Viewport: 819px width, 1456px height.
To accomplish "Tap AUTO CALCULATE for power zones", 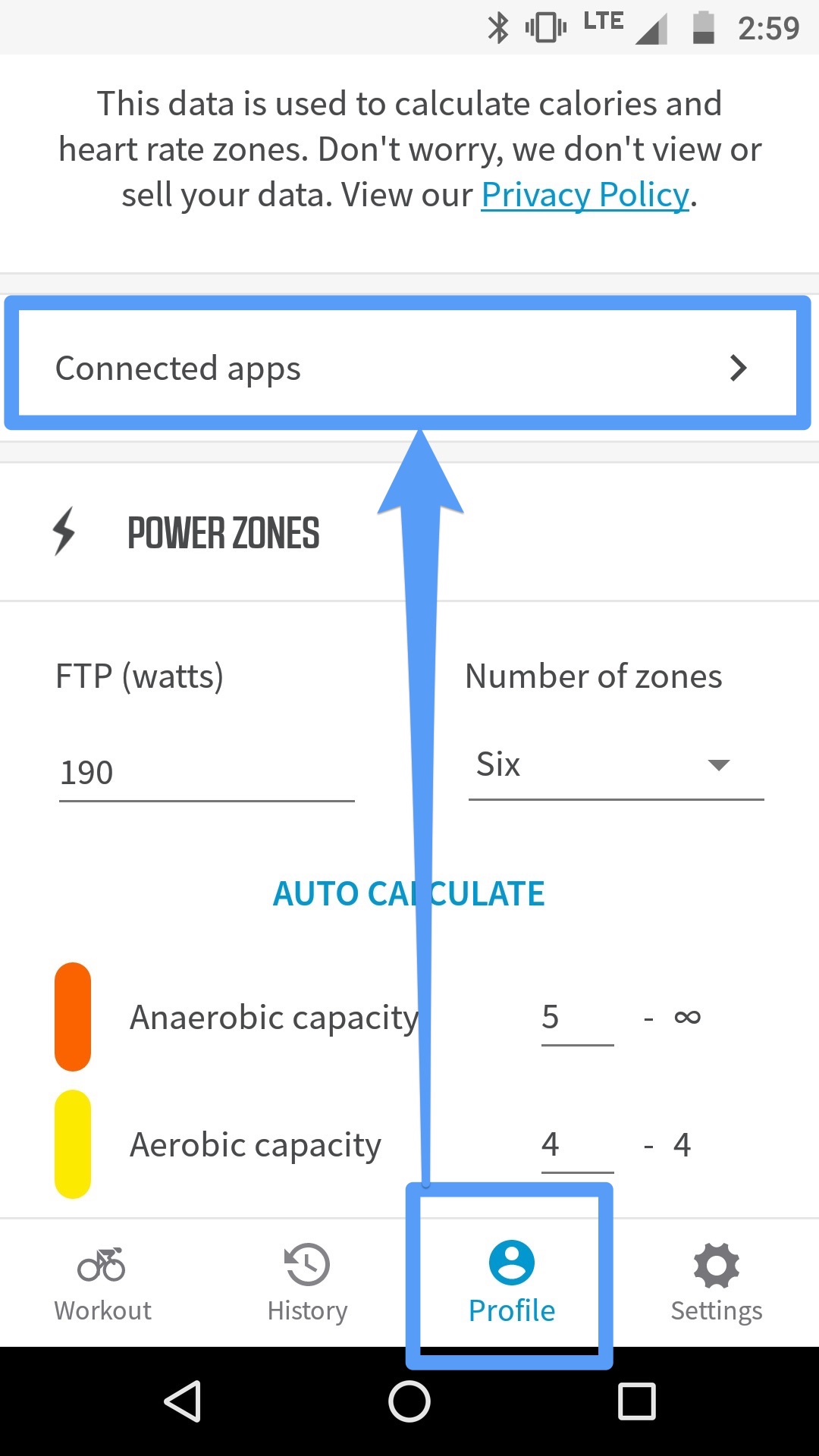I will (409, 894).
